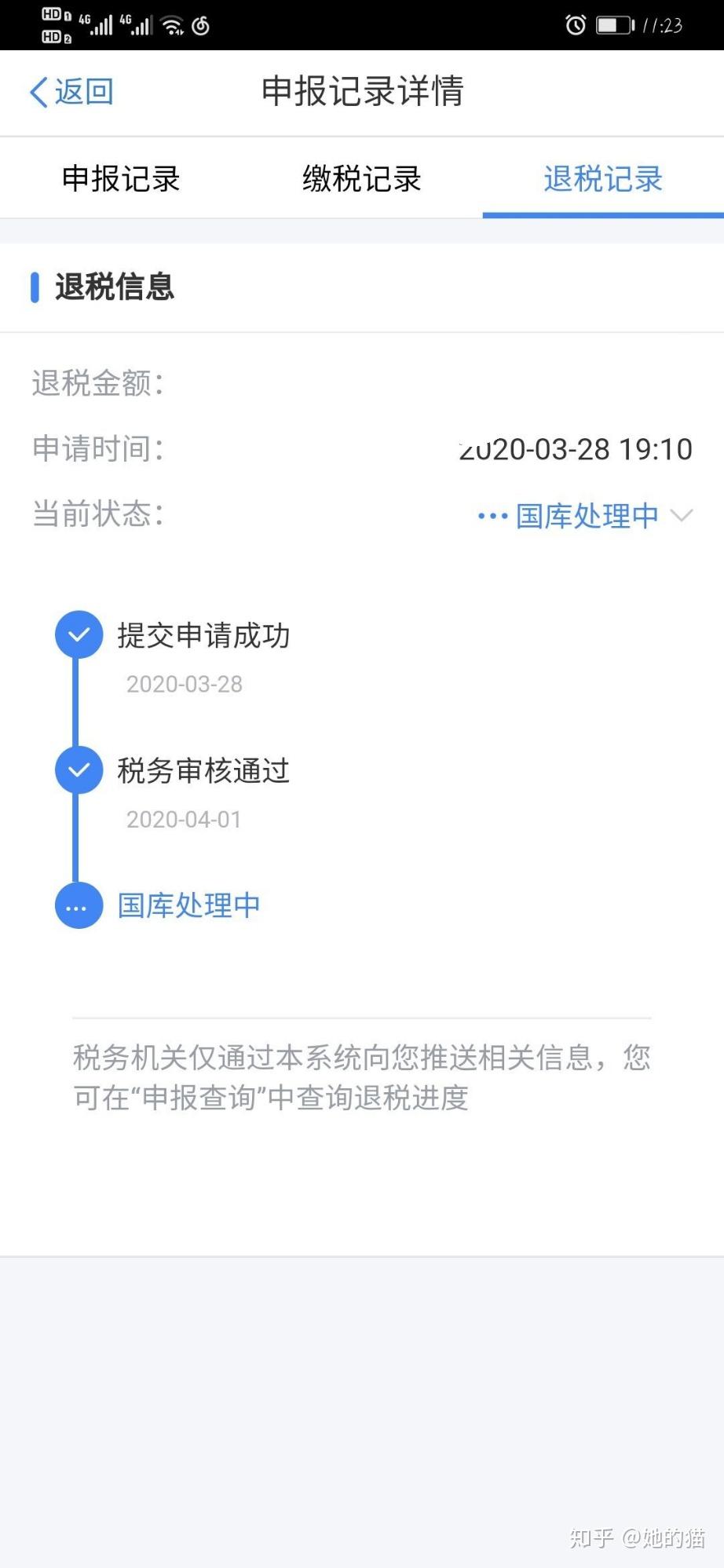Select the checkmark icon for 税务审核通过
Viewport: 724px width, 1568px height.
(x=78, y=769)
